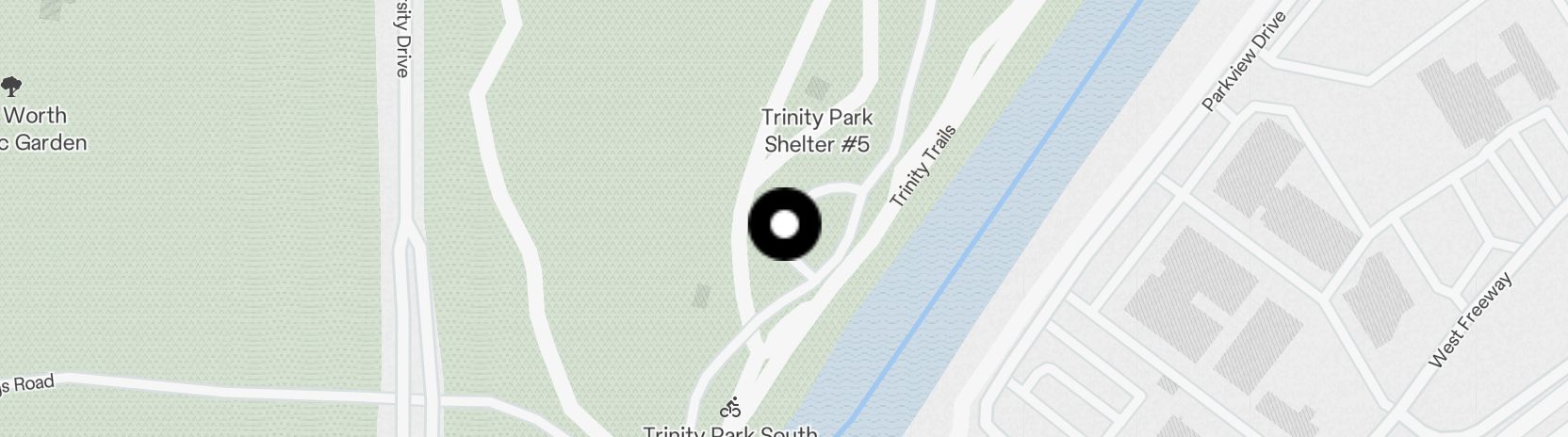Tap the black circular location marker
The width and height of the screenshot is (1568, 437).
click(784, 224)
